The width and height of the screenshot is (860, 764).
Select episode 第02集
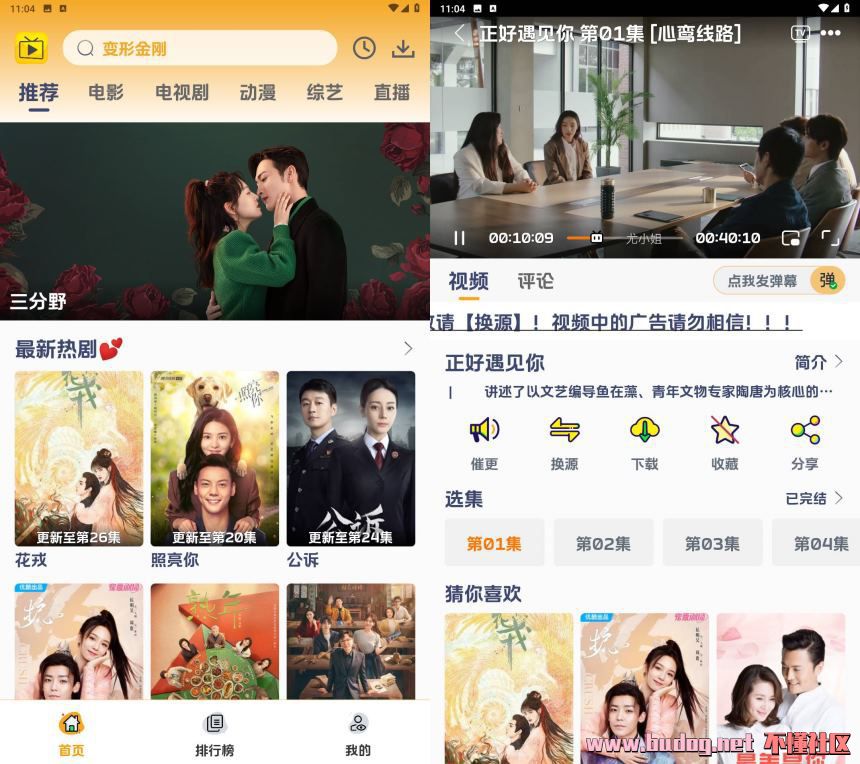tap(603, 544)
